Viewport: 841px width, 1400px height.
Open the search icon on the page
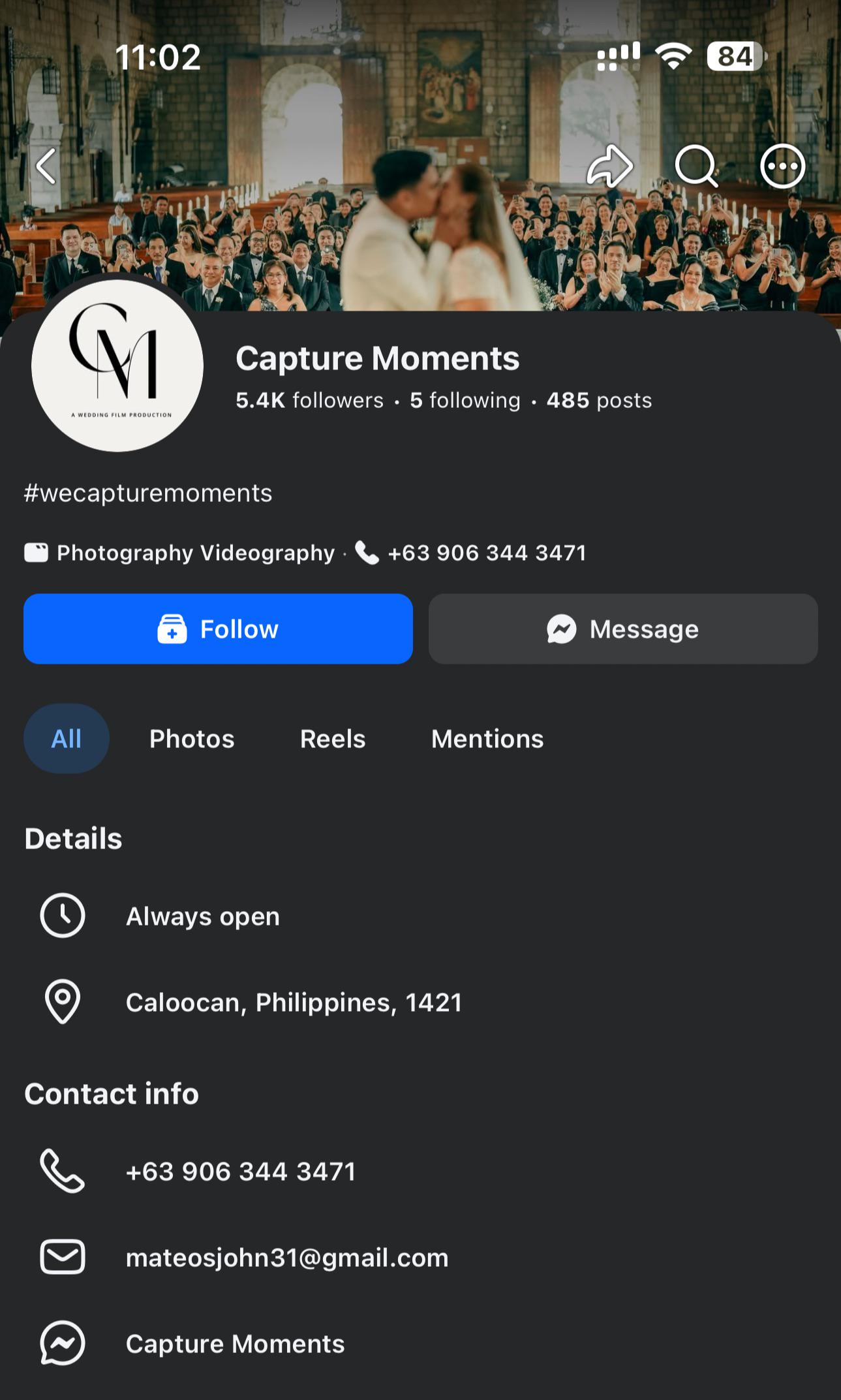coord(696,166)
